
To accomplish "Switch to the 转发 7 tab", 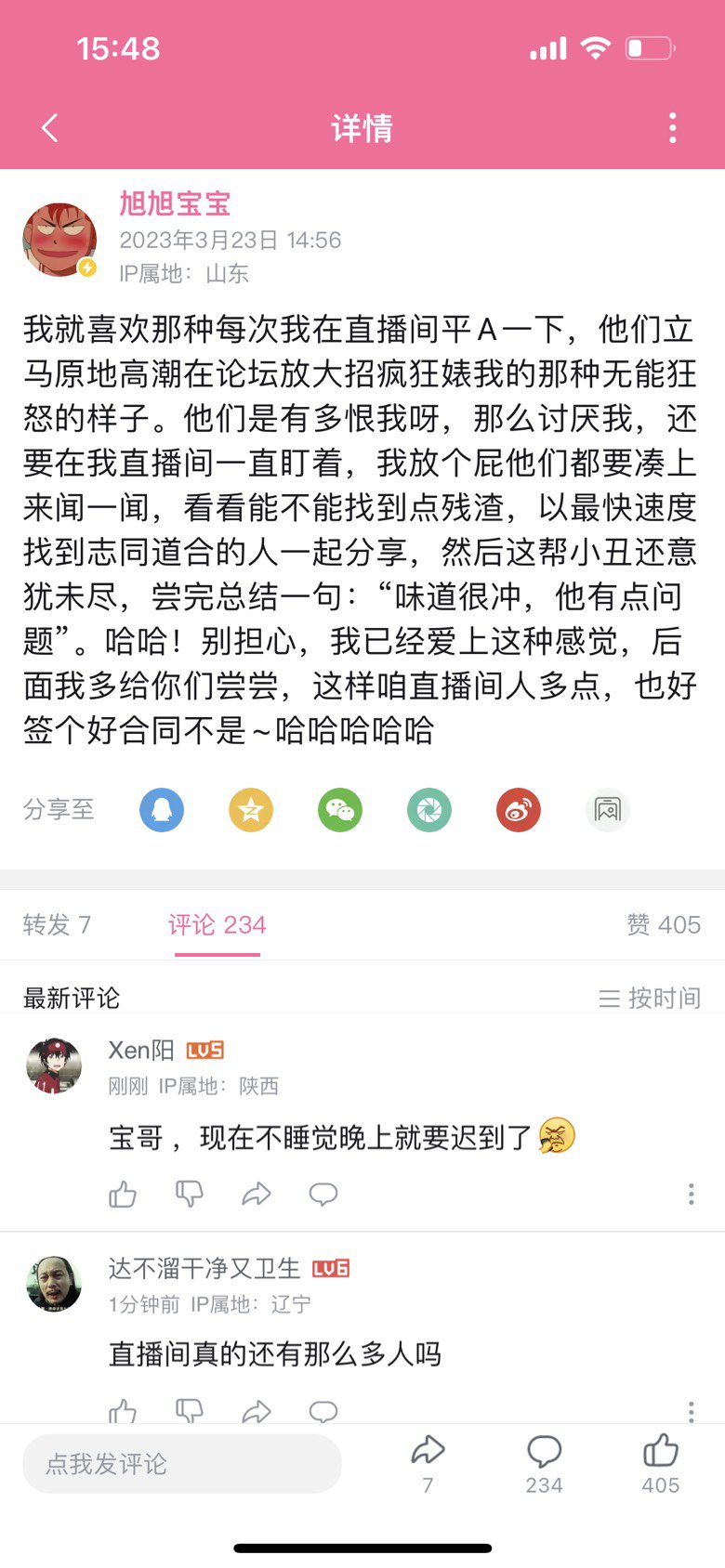I will coord(57,924).
